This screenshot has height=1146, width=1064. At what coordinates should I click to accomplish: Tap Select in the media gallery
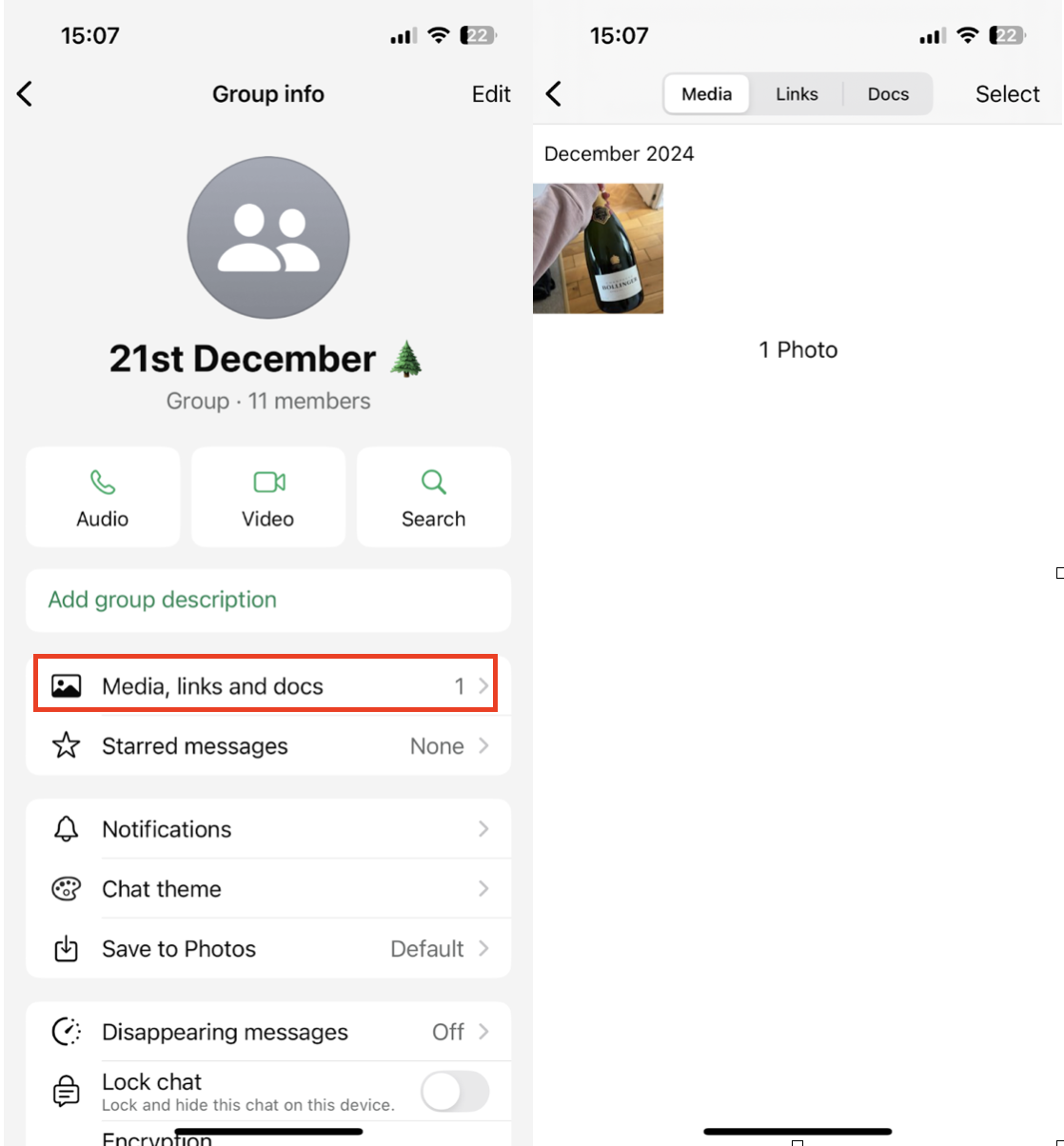[x=1007, y=93]
